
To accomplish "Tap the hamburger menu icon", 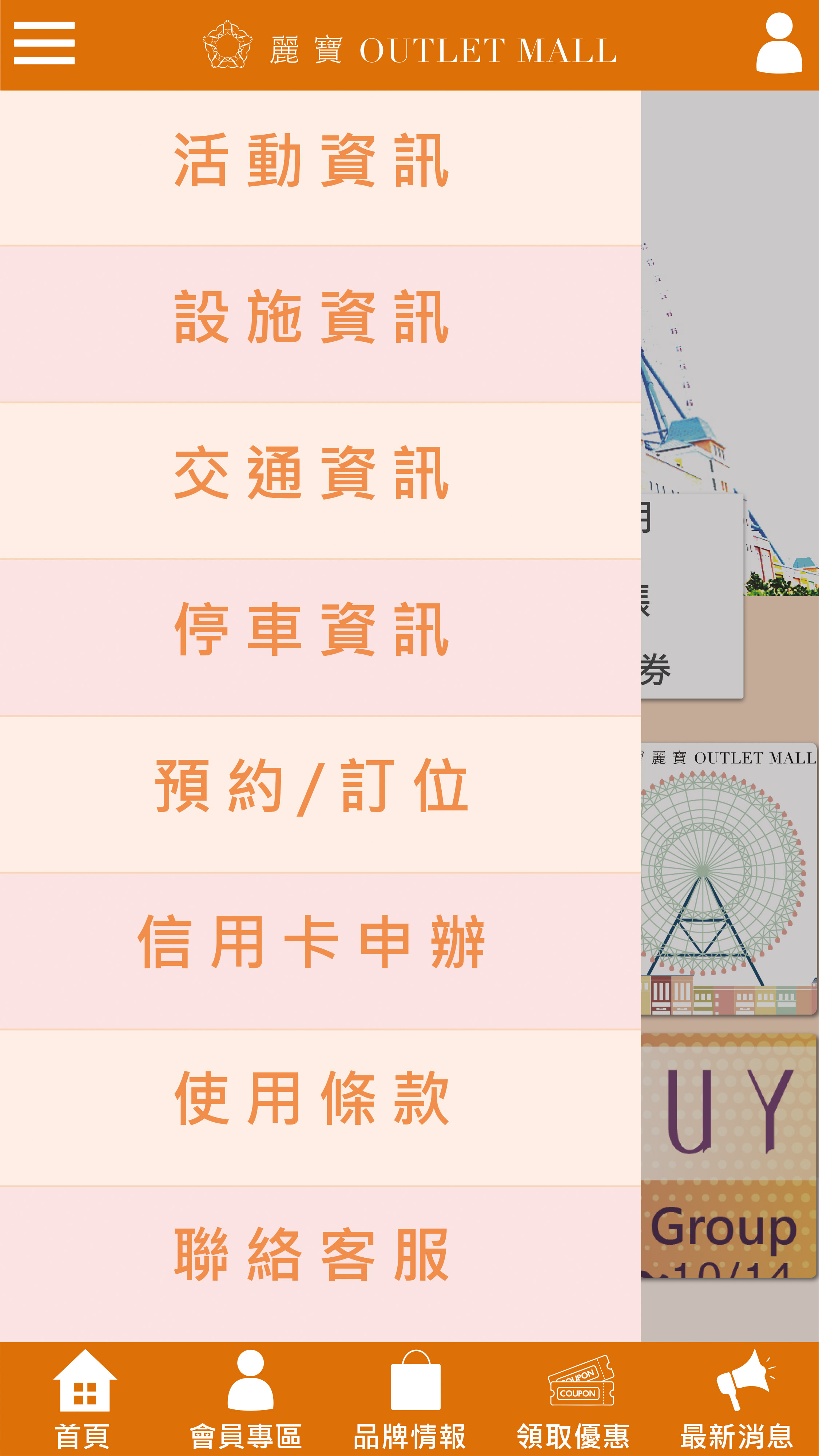I will [44, 43].
